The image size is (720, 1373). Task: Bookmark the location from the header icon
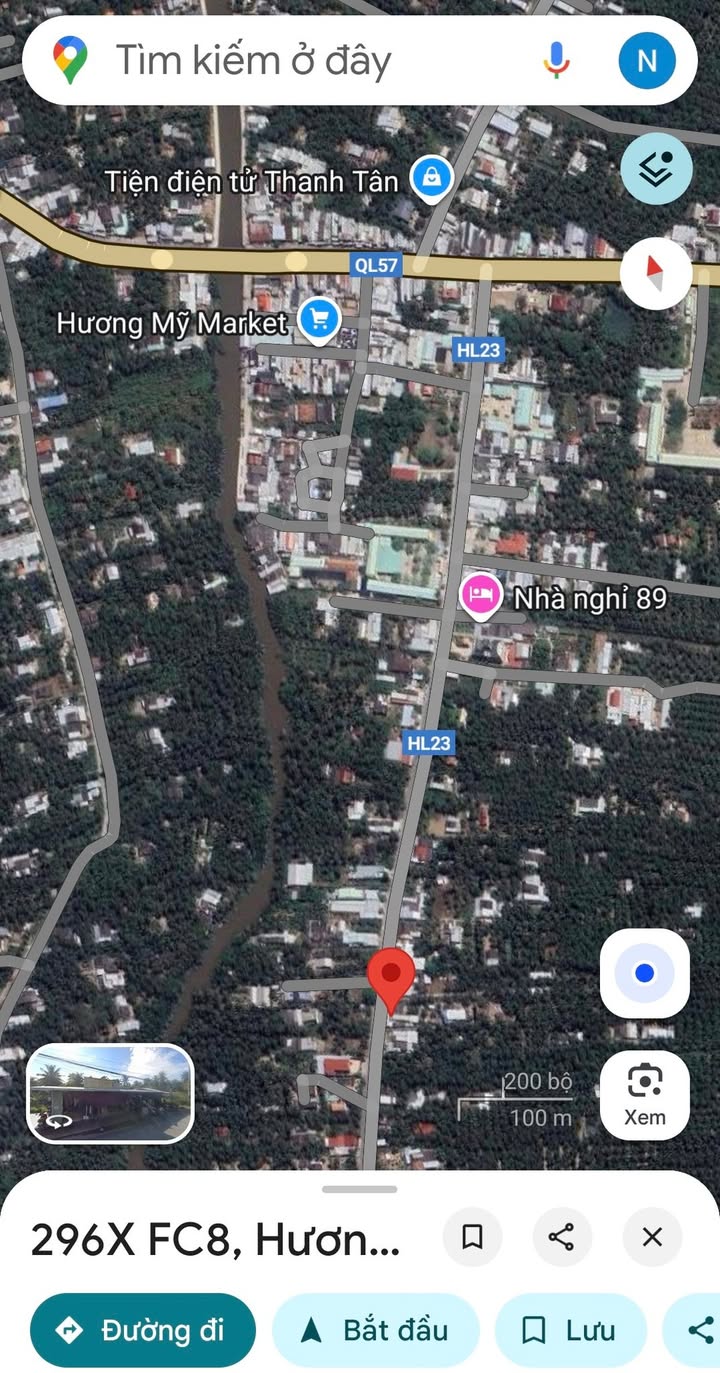(472, 1238)
